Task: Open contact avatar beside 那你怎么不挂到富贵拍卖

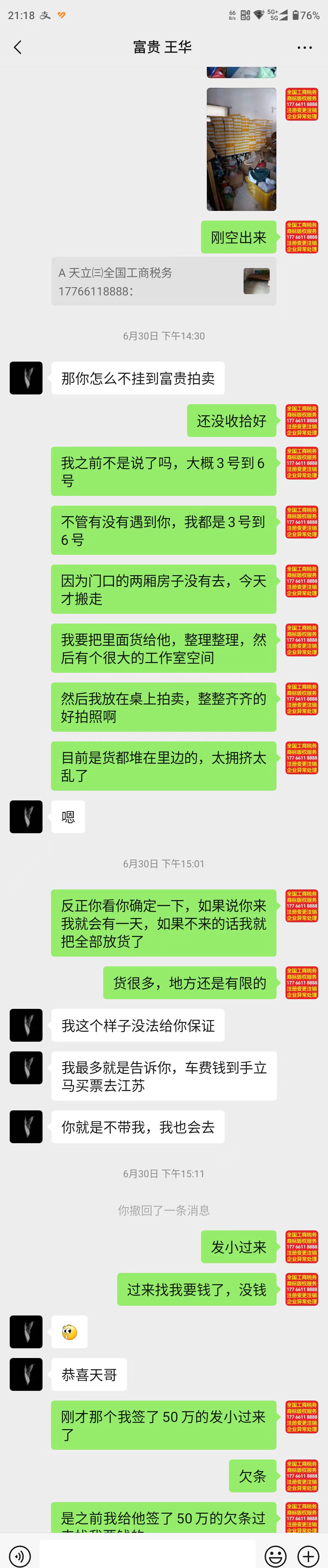Action: 26,378
